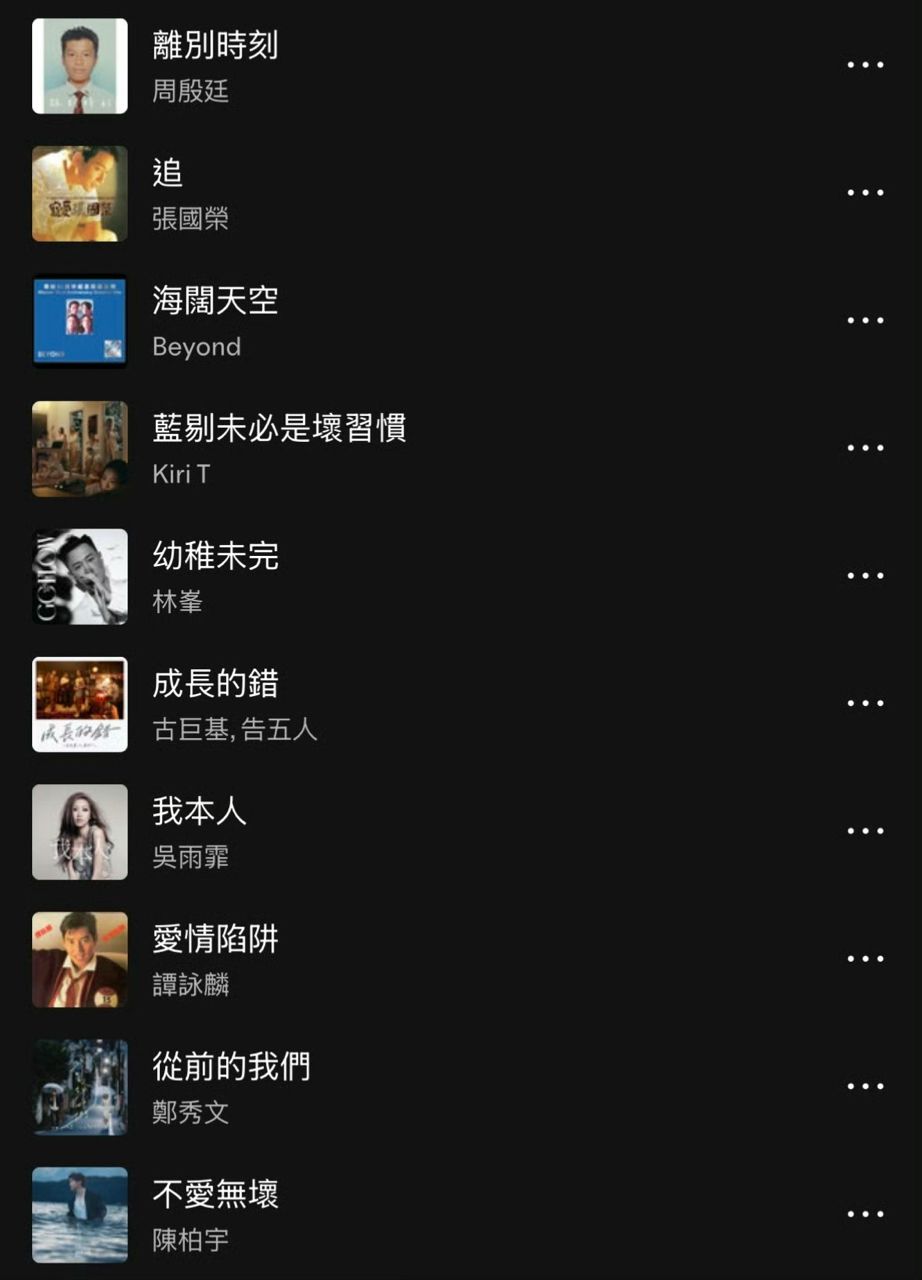The height and width of the screenshot is (1280, 922).
Task: Open the three-dot menu for 不愛無壞
Action: pos(865,1215)
